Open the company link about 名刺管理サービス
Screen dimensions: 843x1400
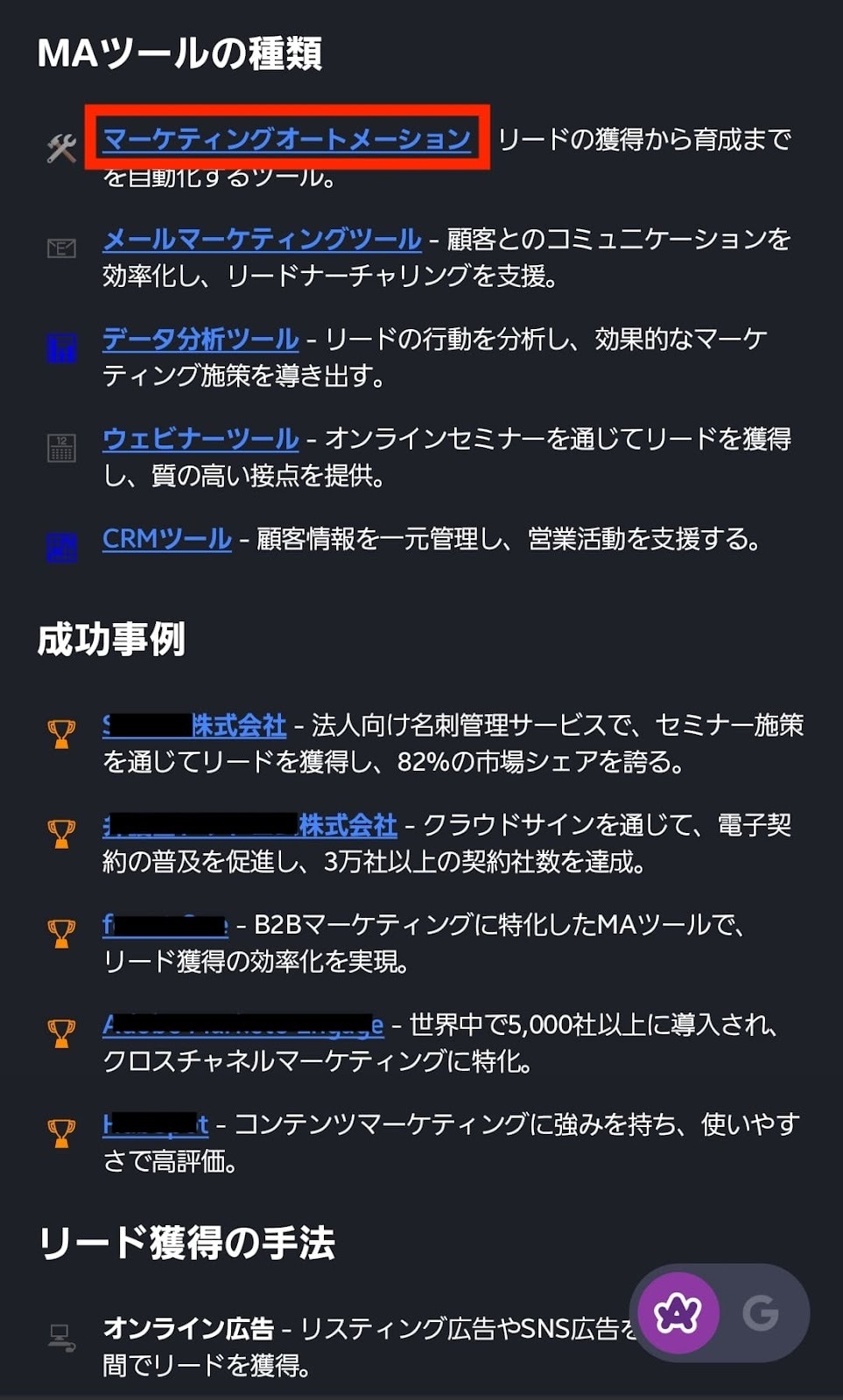[x=194, y=724]
